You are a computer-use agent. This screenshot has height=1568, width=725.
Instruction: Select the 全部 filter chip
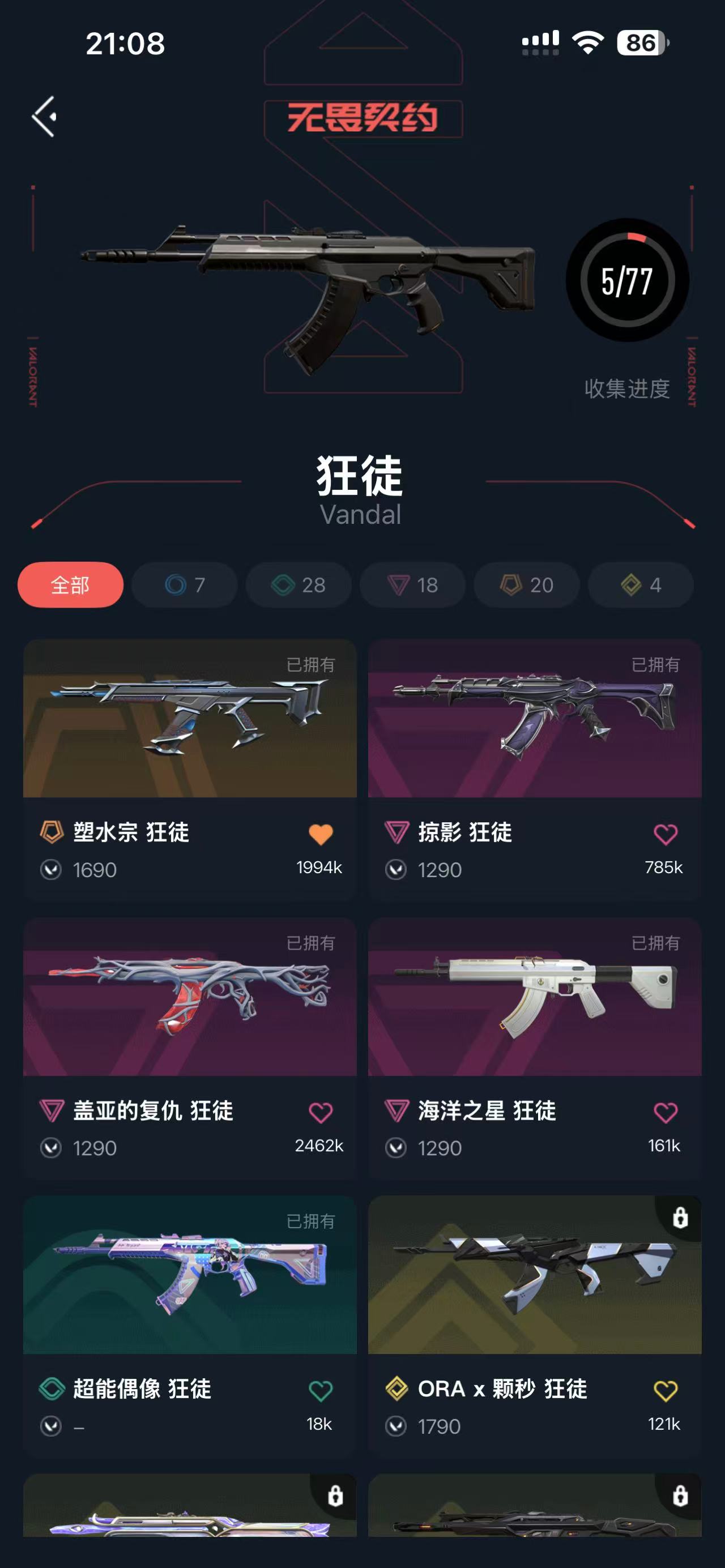point(71,585)
